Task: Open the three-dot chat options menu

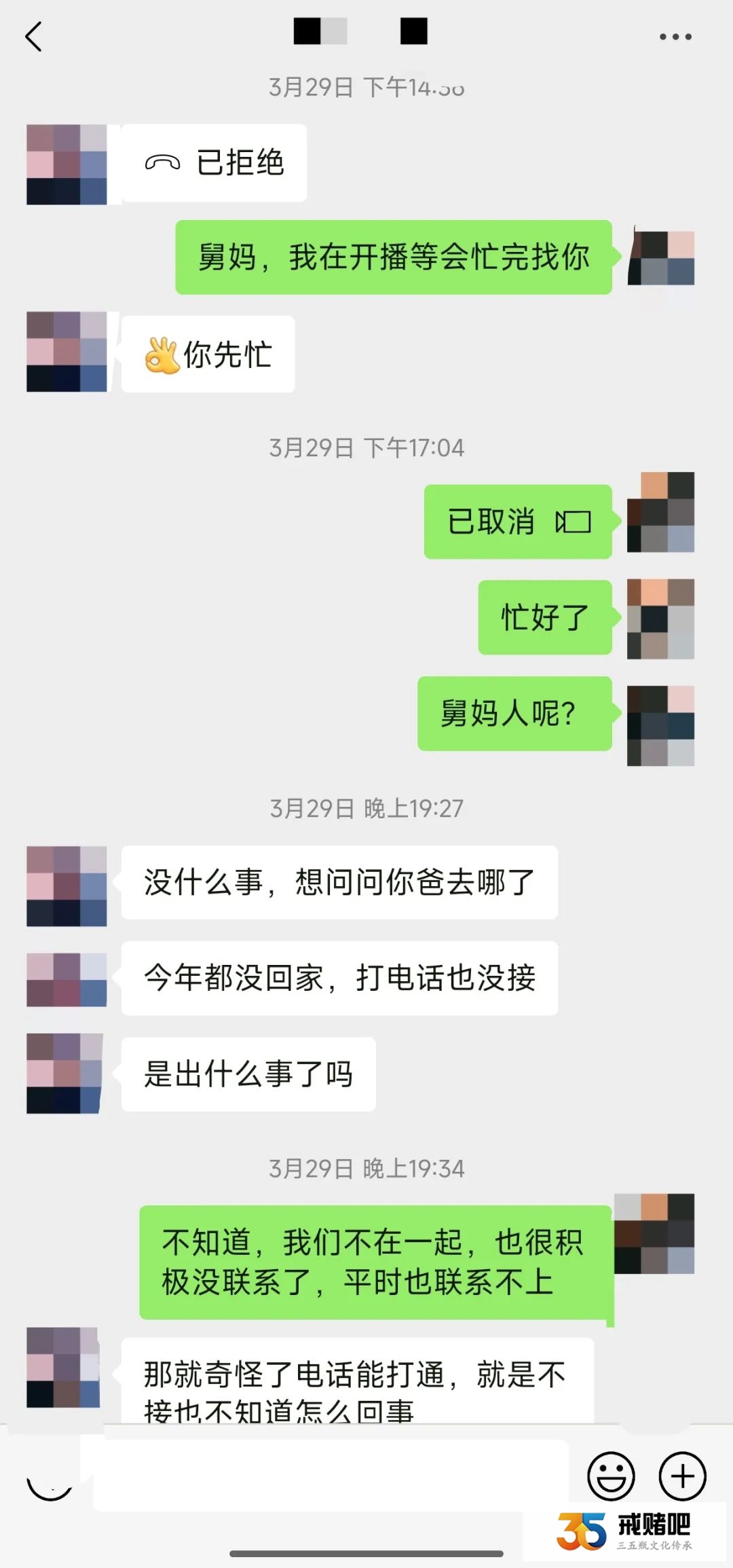Action: [675, 37]
